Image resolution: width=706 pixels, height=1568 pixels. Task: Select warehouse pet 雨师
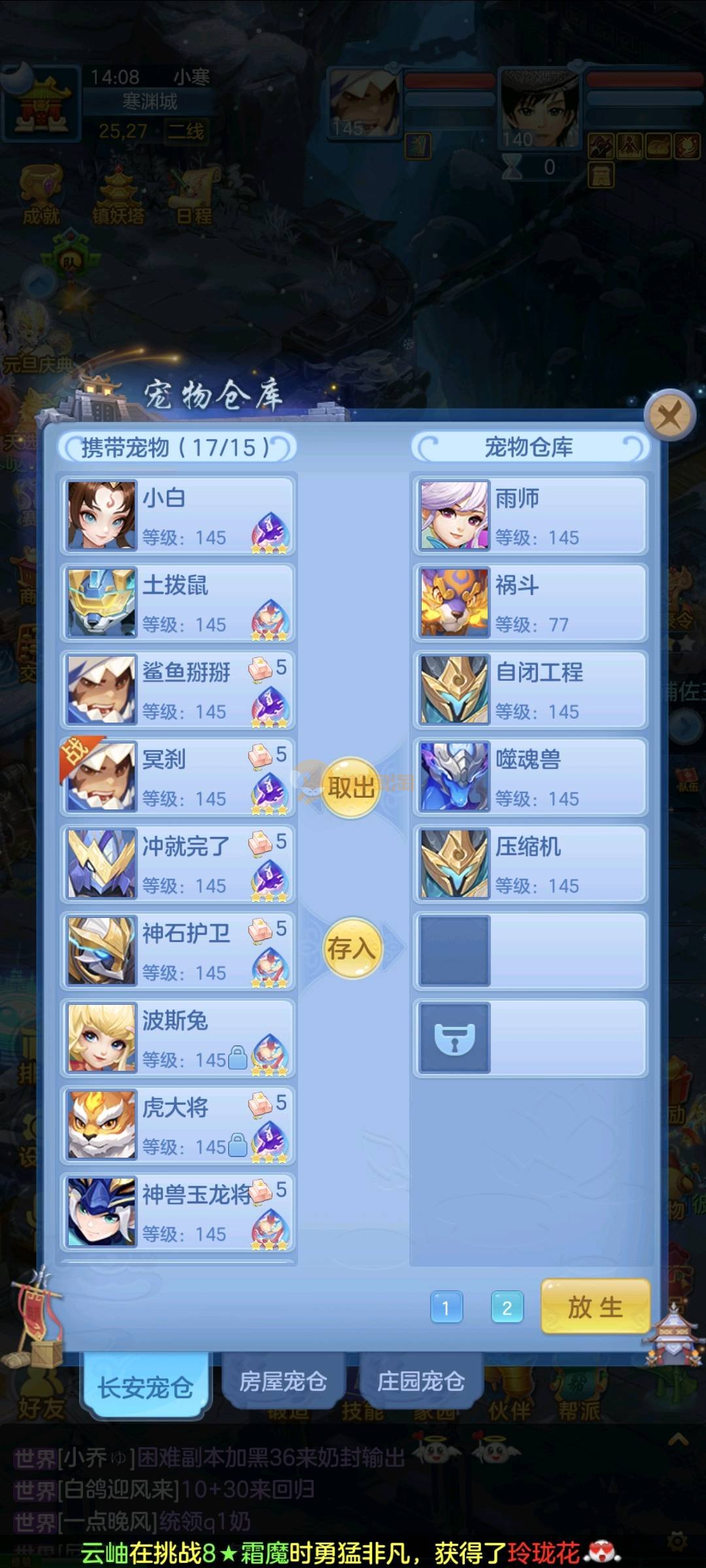coord(529,516)
